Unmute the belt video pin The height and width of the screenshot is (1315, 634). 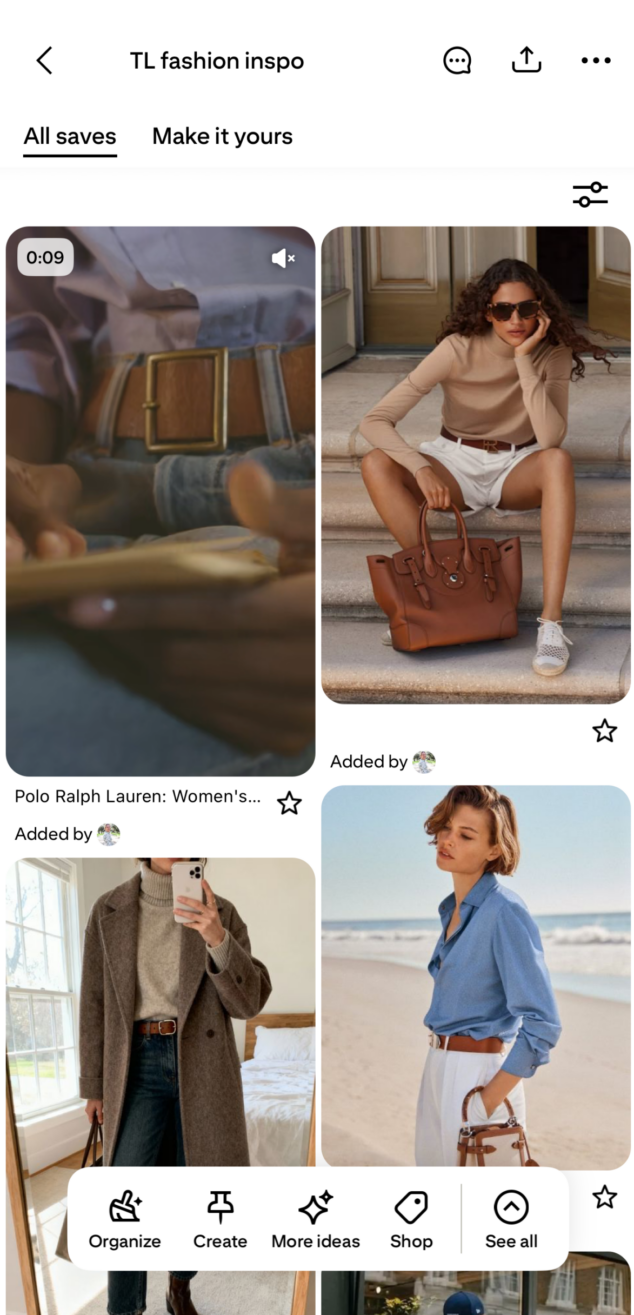click(283, 258)
